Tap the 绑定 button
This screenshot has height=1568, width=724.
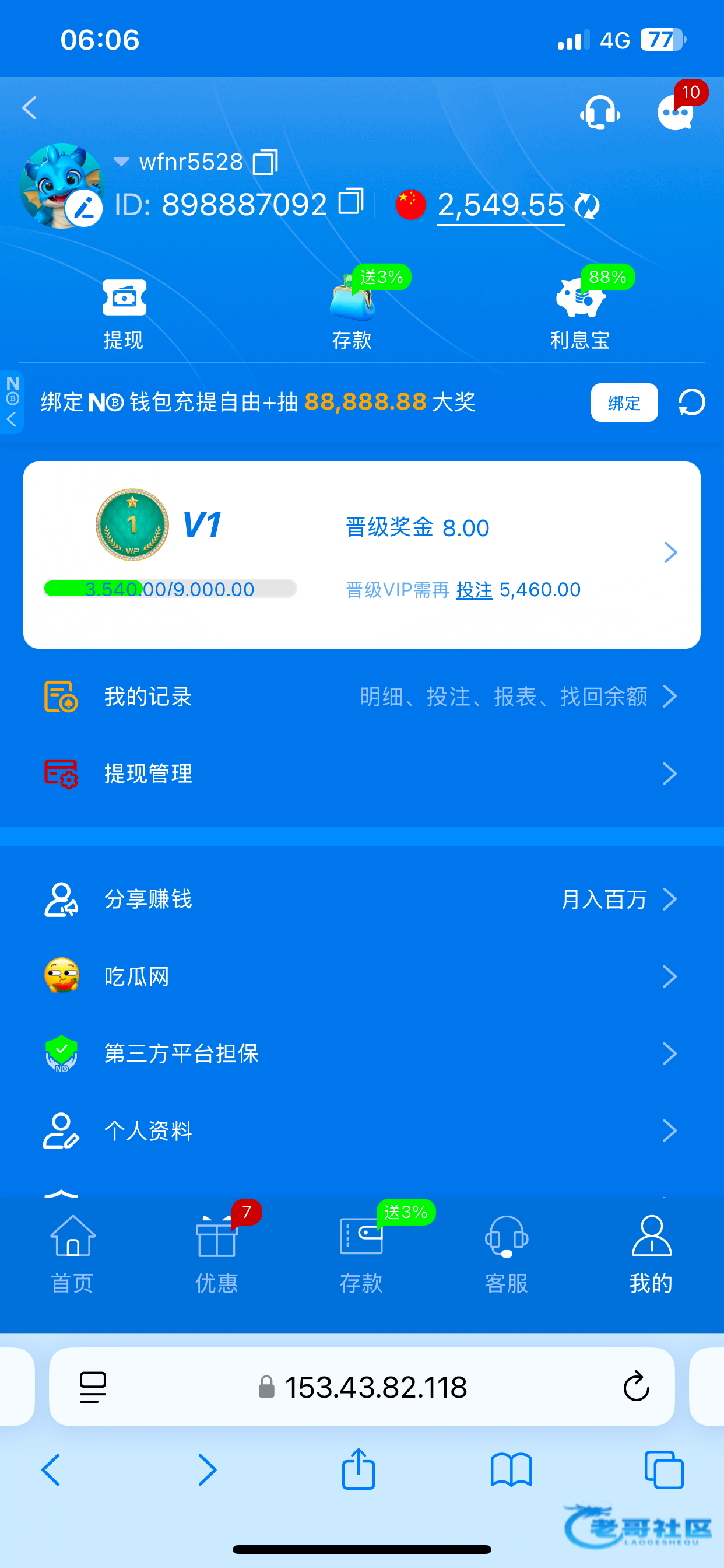(x=624, y=402)
